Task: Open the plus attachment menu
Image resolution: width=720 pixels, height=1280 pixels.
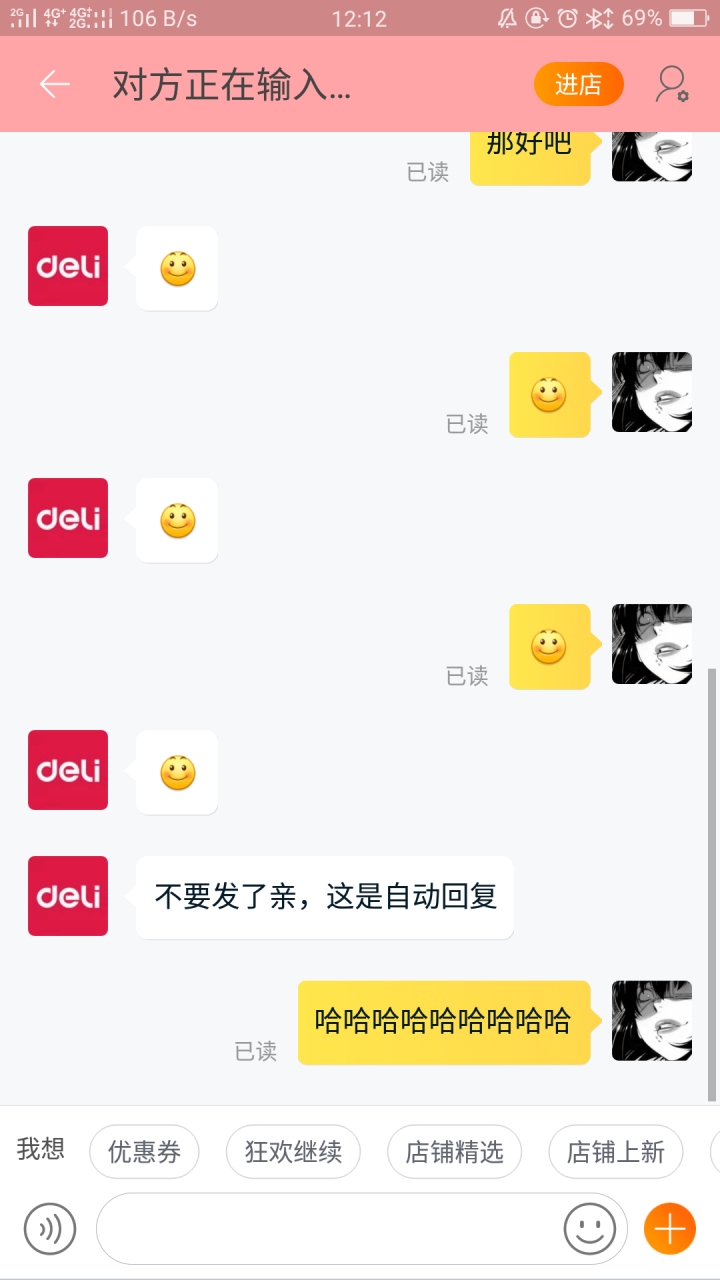Action: pos(669,1228)
